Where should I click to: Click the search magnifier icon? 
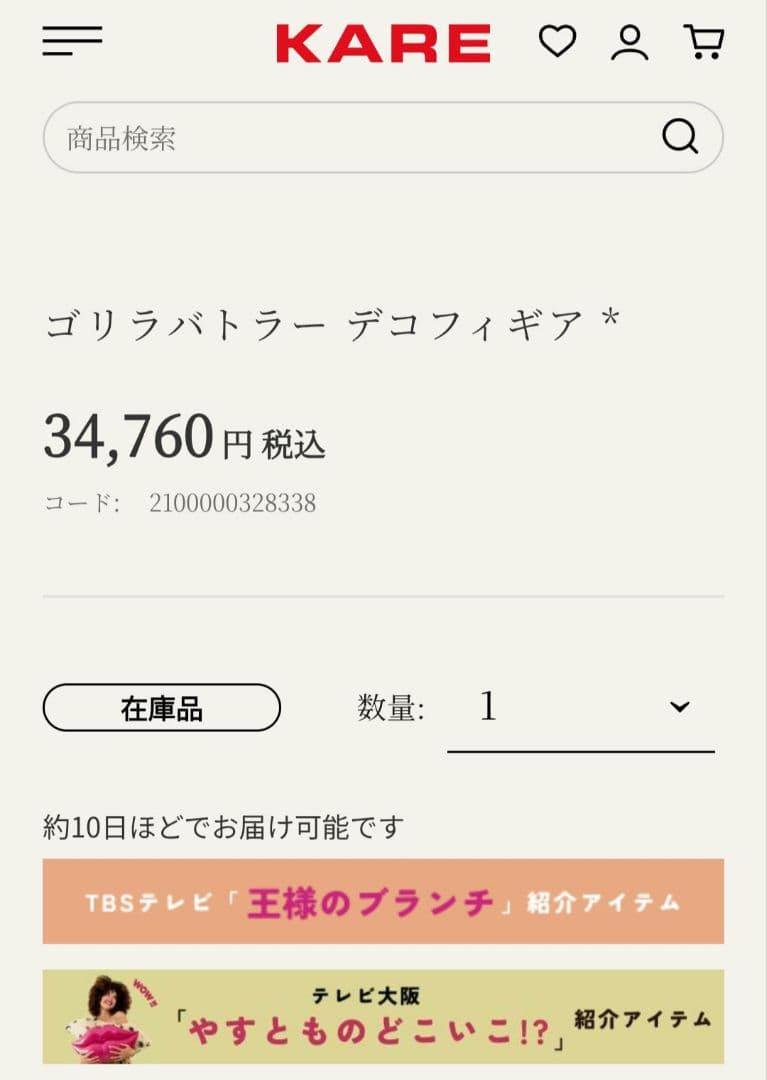[x=681, y=136]
